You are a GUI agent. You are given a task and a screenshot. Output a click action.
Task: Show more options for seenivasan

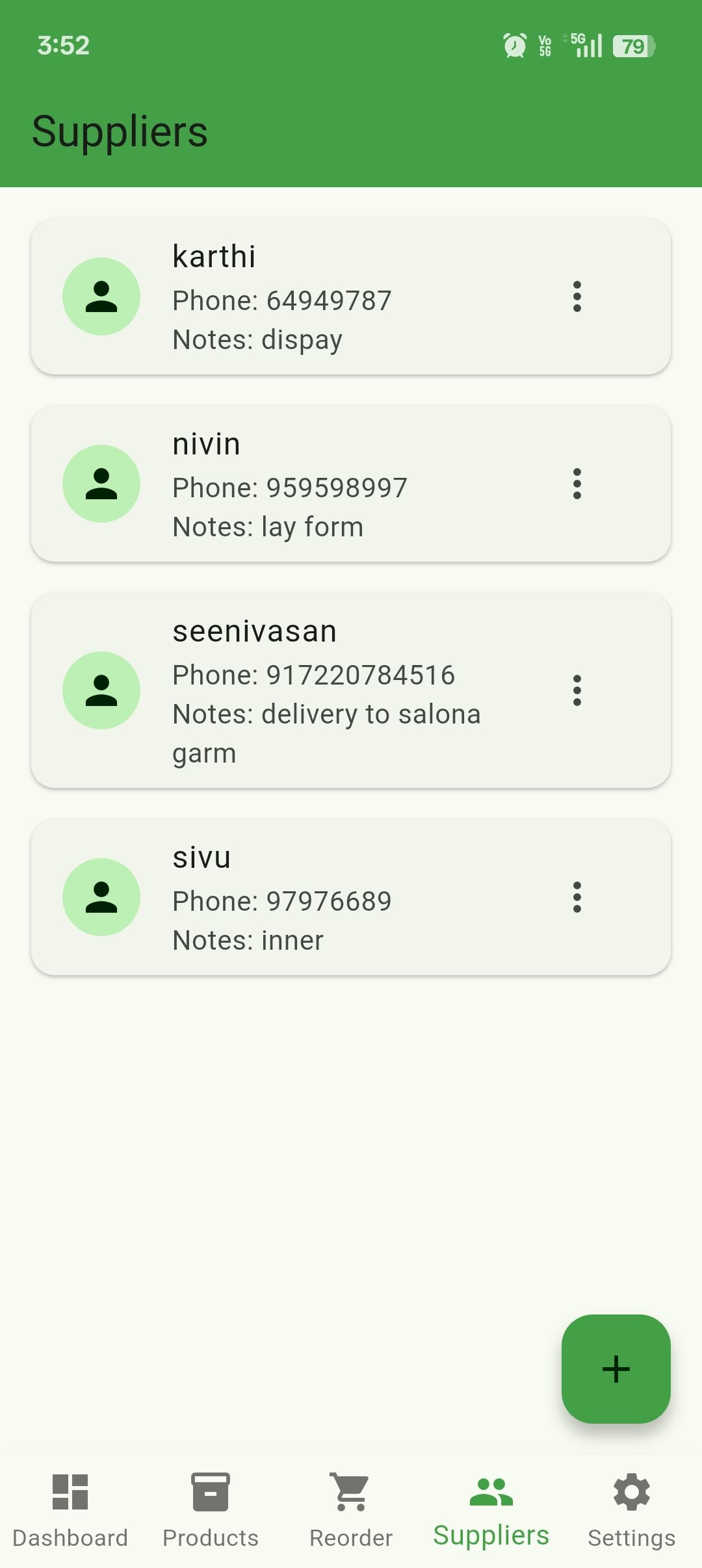coord(577,690)
